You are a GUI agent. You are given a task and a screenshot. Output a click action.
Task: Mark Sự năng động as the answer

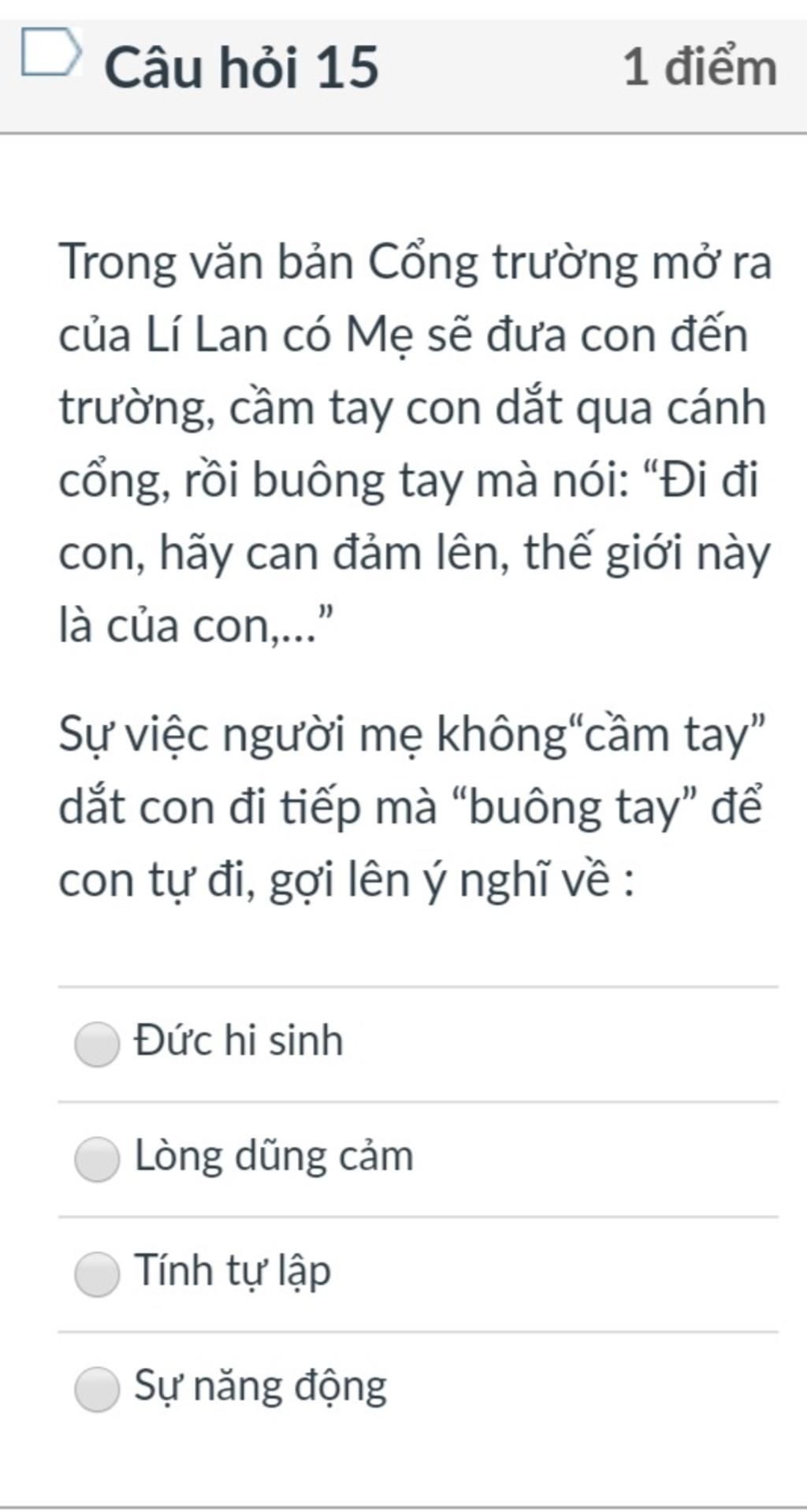[97, 1389]
